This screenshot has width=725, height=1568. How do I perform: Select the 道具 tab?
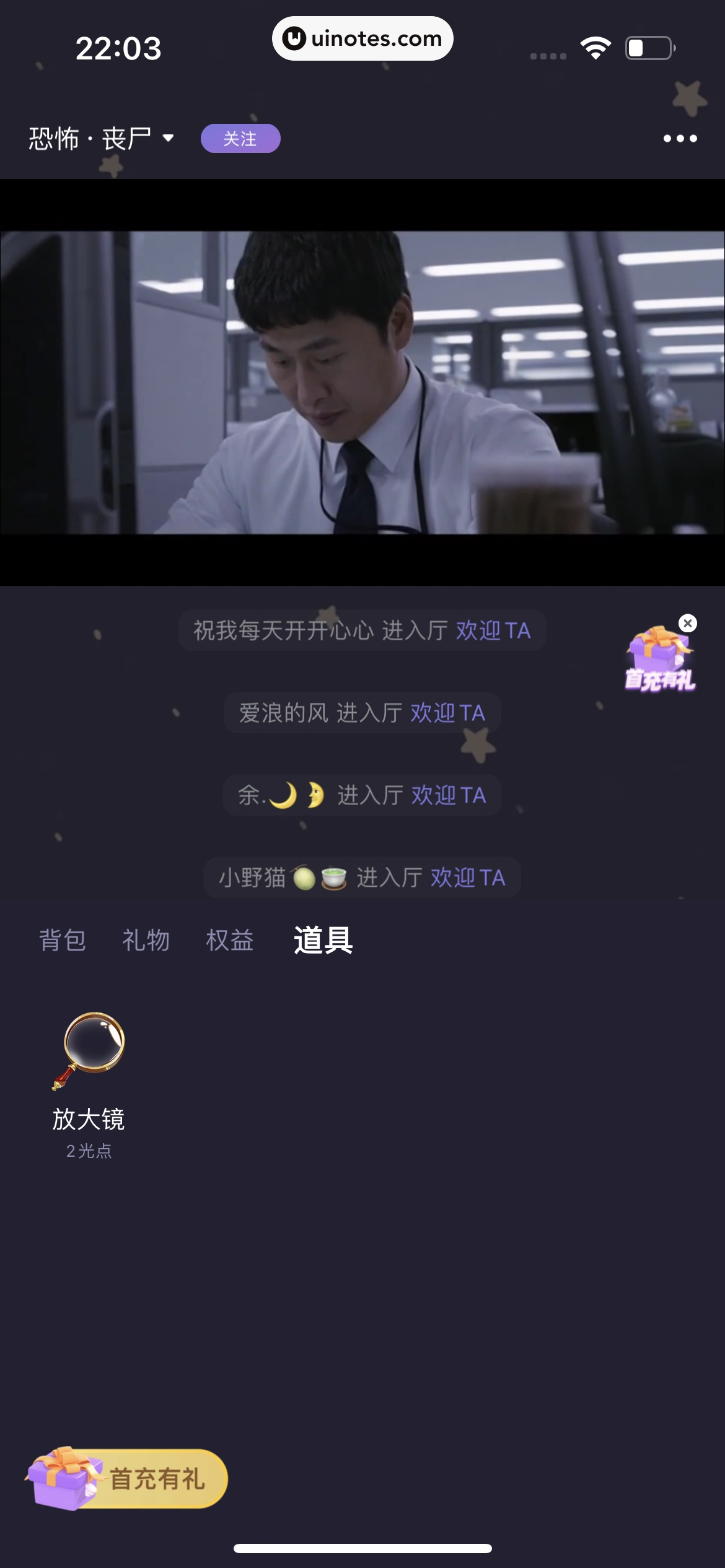click(x=323, y=940)
